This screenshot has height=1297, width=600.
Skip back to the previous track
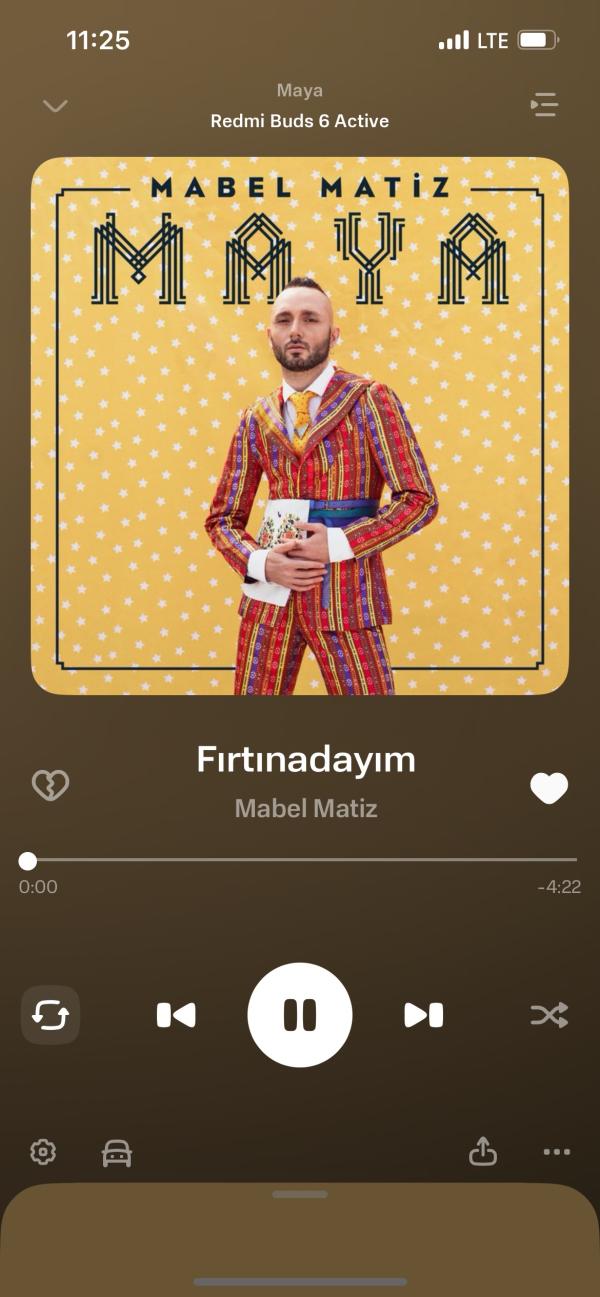tap(176, 1015)
